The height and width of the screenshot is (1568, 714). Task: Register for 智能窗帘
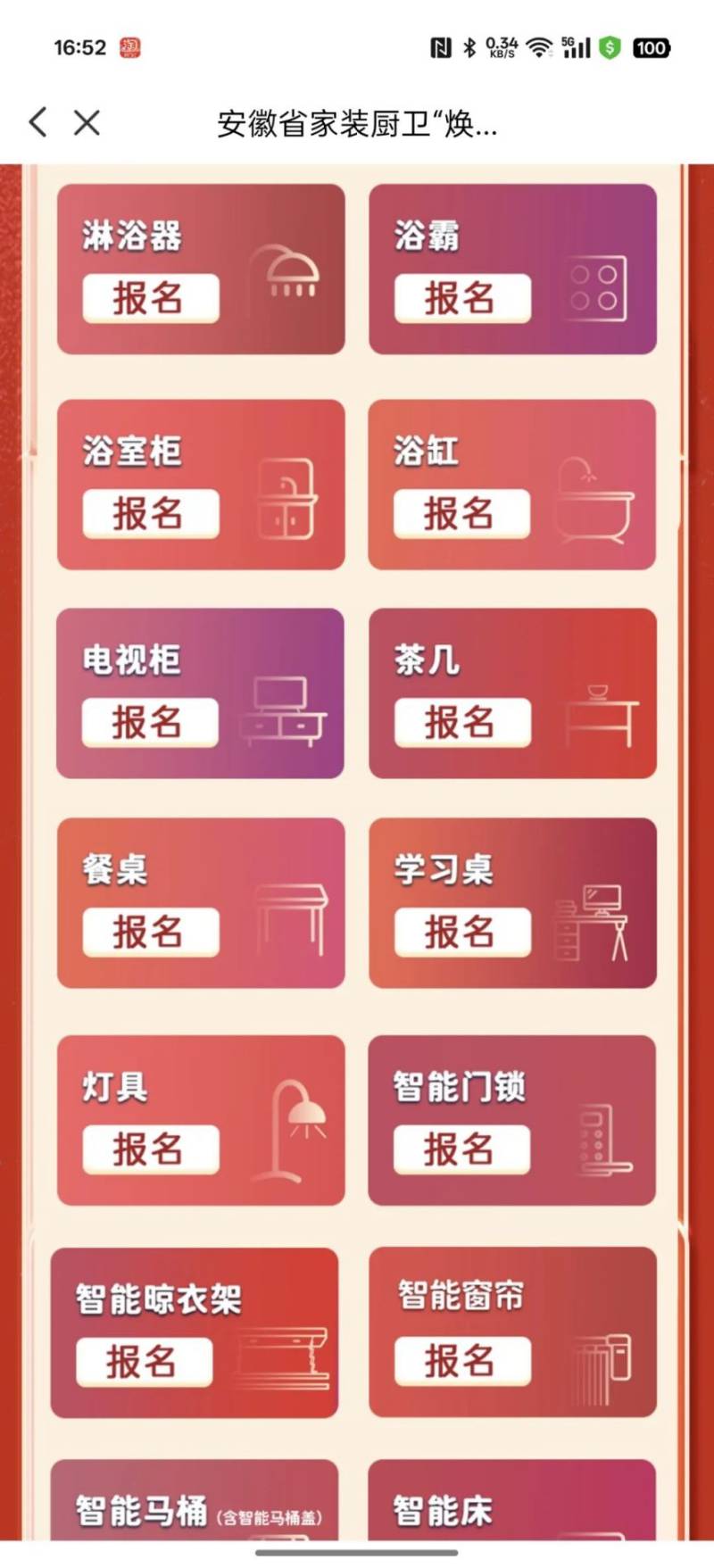[x=461, y=1361]
